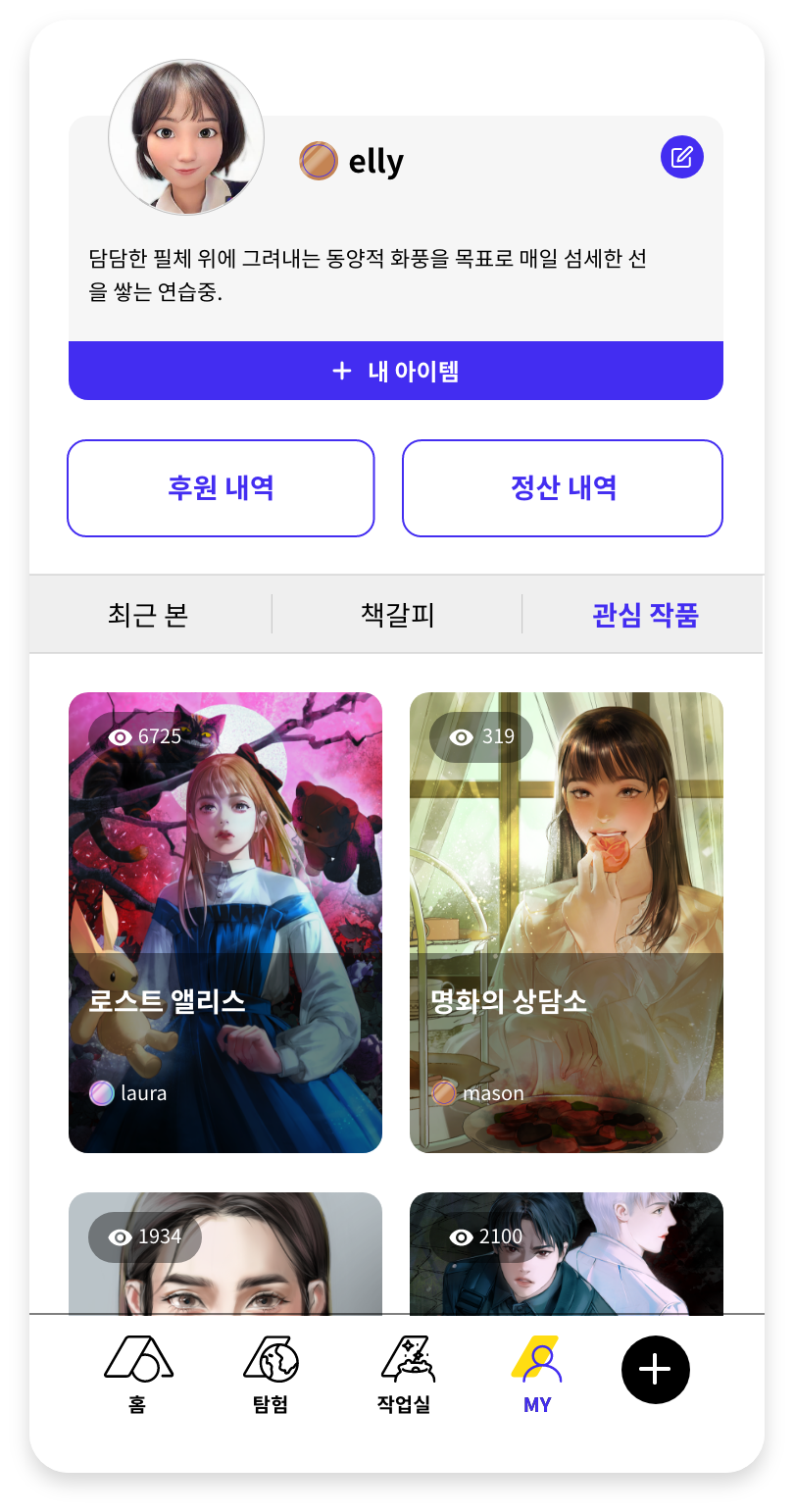Open the 명화의 상담소 artwork card

(567, 922)
